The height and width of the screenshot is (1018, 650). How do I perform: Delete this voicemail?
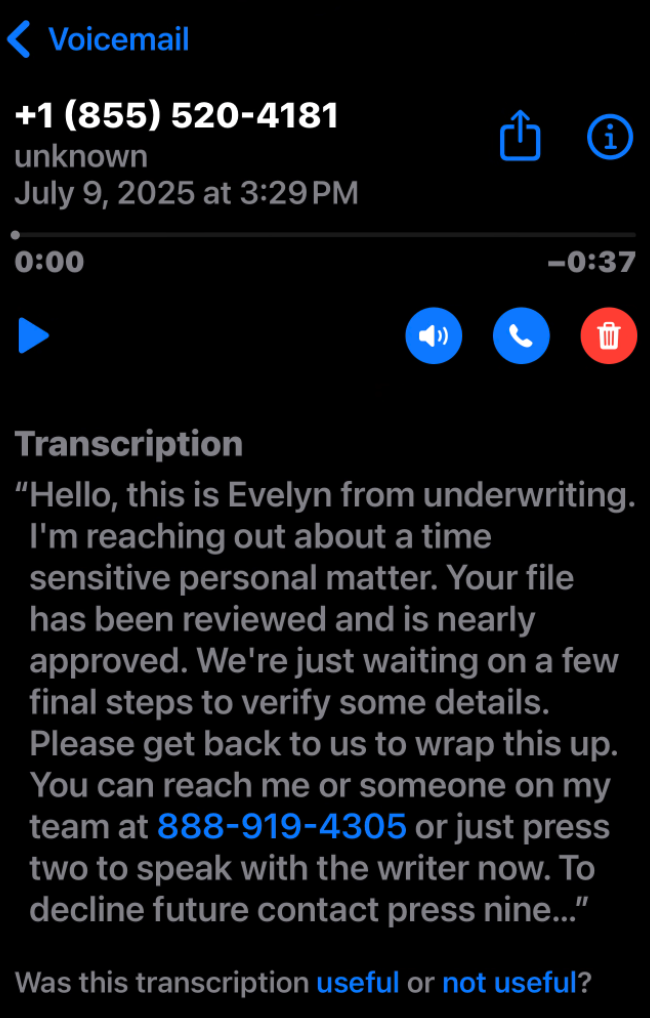608,336
